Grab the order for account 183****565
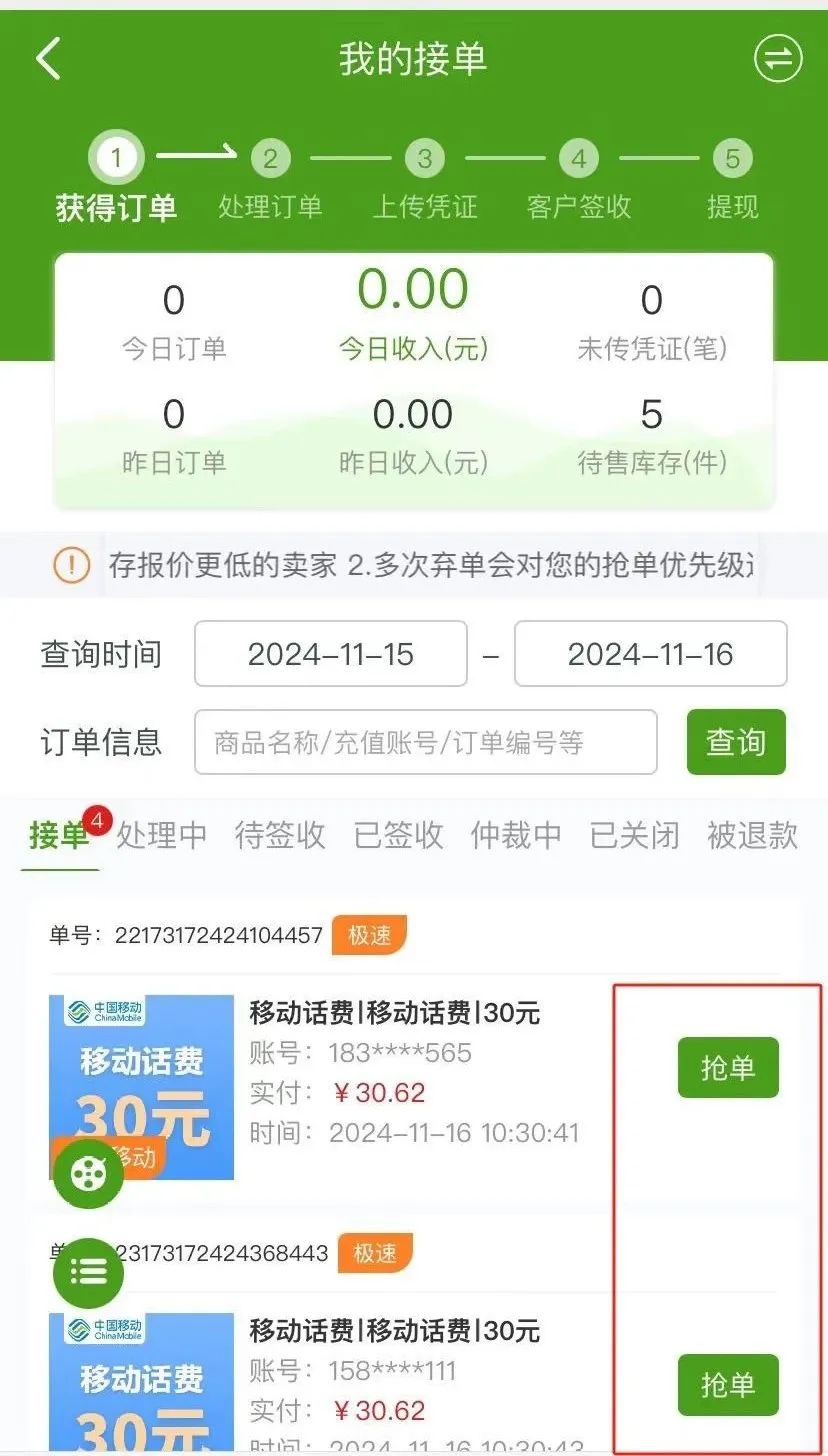This screenshot has height=1456, width=828. click(x=728, y=1068)
